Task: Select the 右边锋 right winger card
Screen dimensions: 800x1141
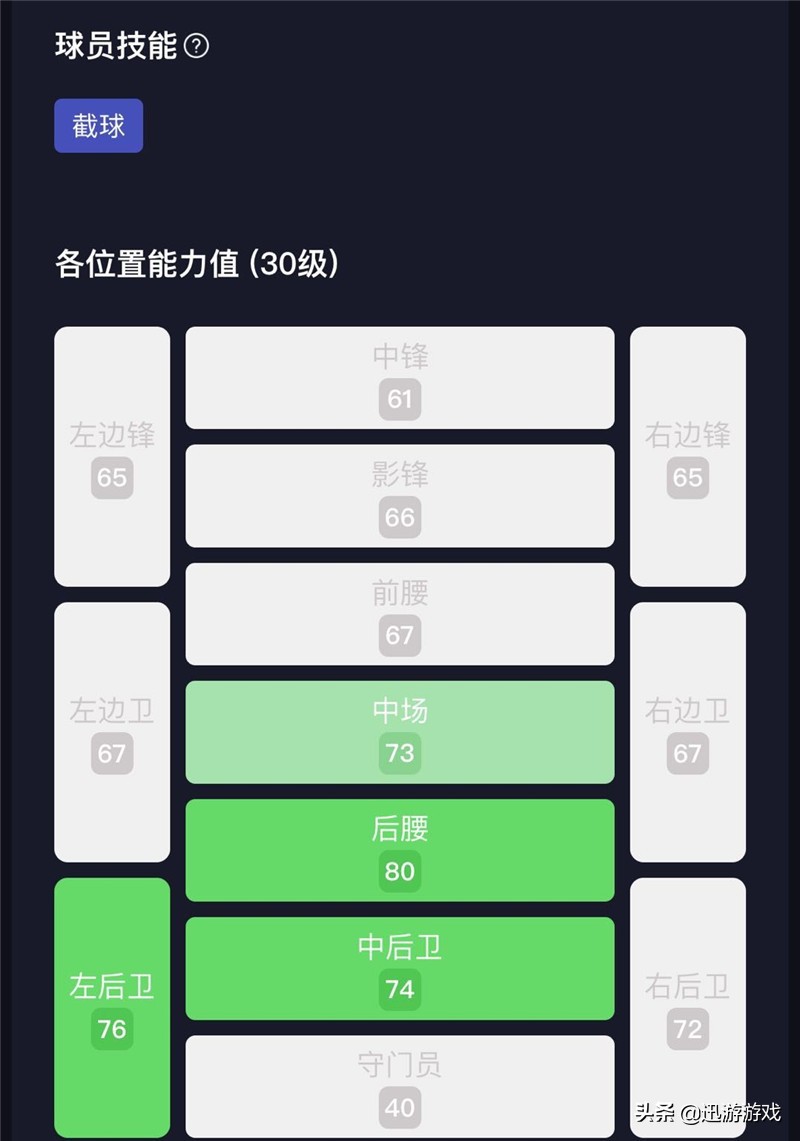Action: [x=688, y=455]
